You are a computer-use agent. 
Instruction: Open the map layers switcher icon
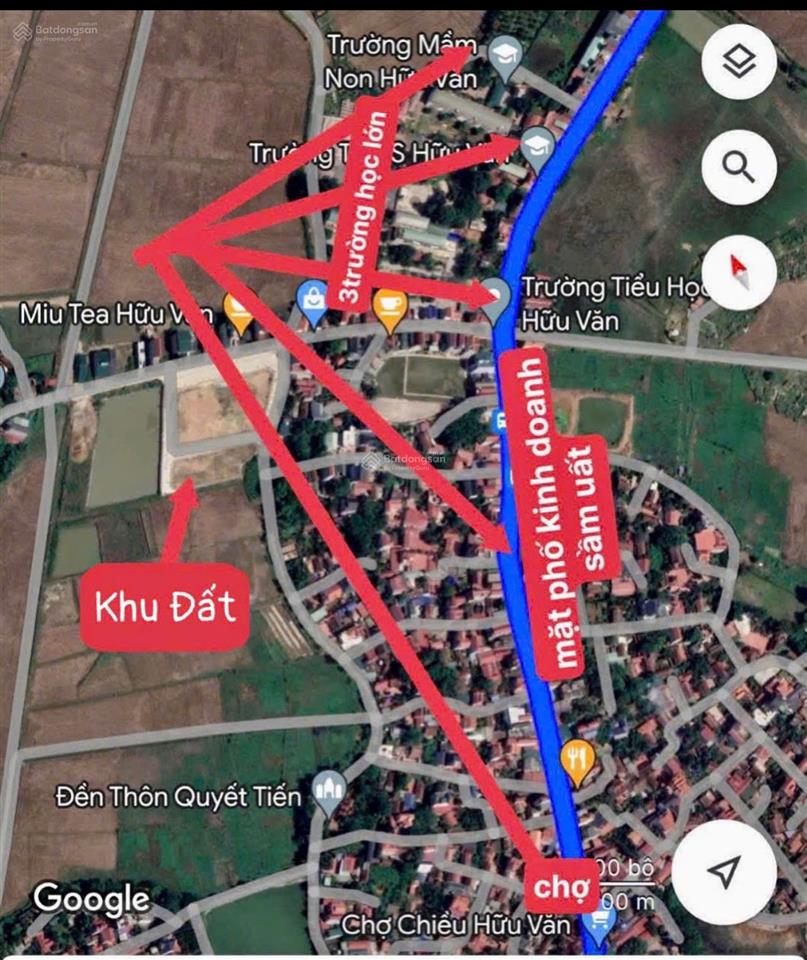click(x=738, y=60)
